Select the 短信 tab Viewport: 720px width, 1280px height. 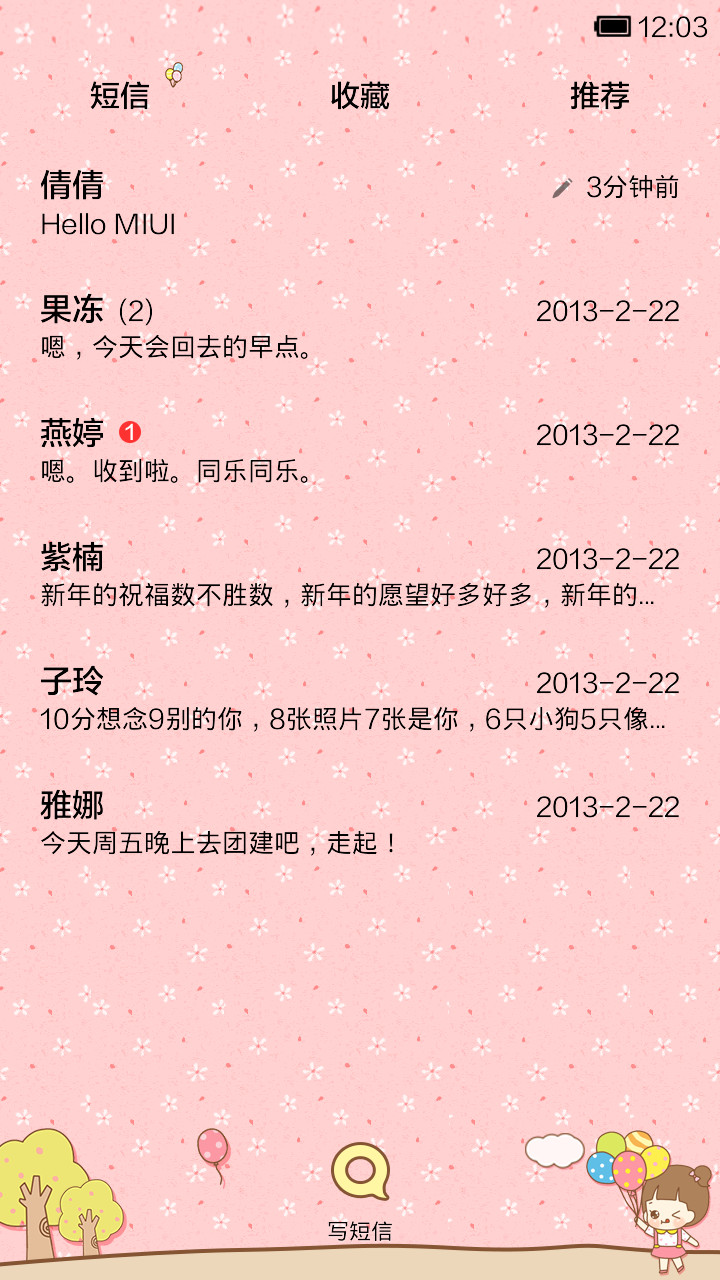point(120,96)
